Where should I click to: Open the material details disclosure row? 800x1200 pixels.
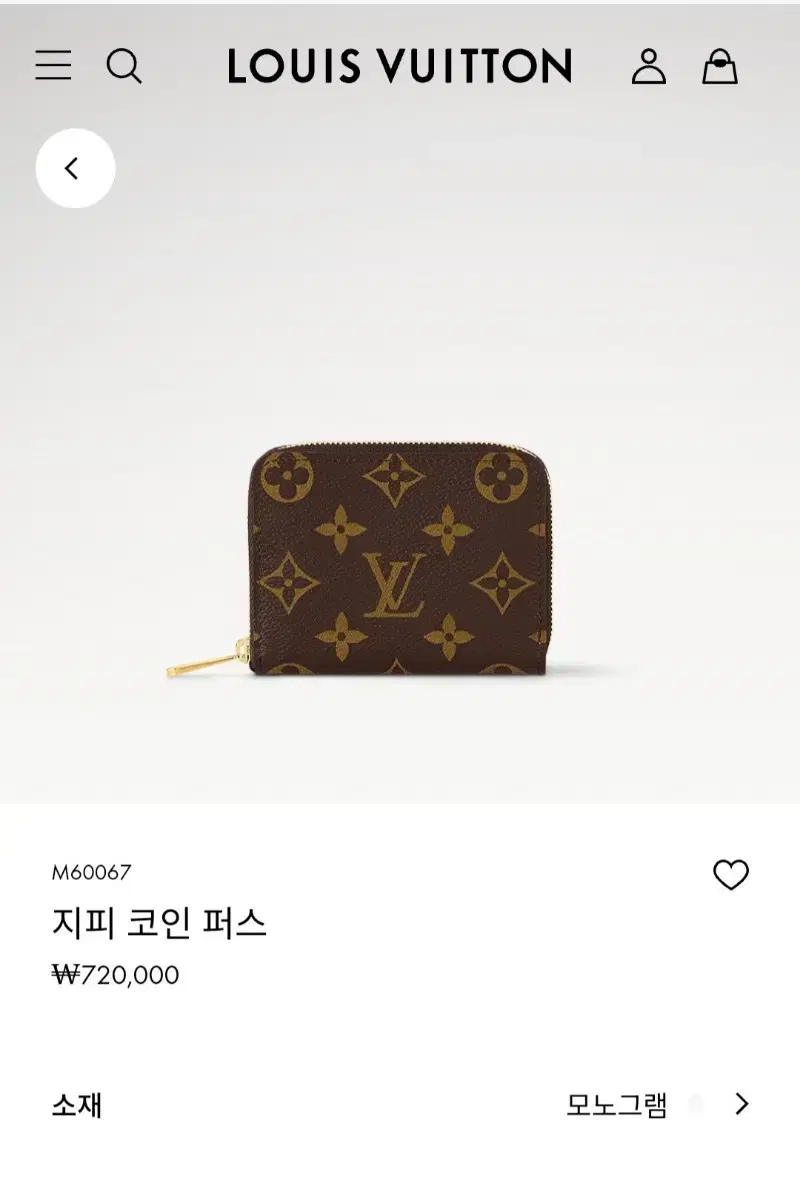pyautogui.click(x=400, y=1105)
